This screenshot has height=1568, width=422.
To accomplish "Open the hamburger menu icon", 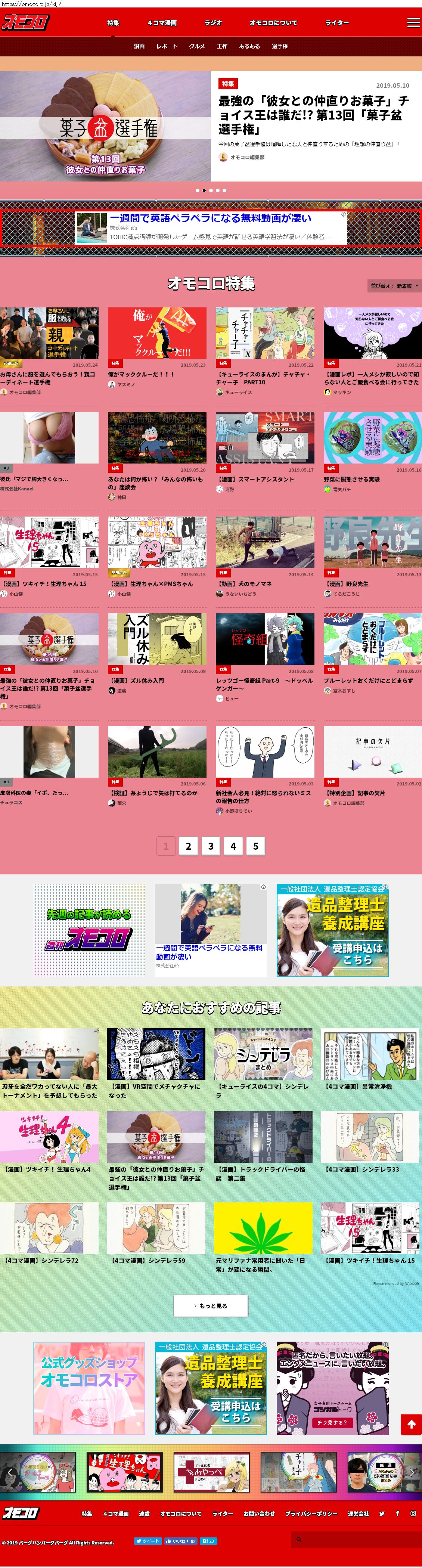I will click(413, 22).
